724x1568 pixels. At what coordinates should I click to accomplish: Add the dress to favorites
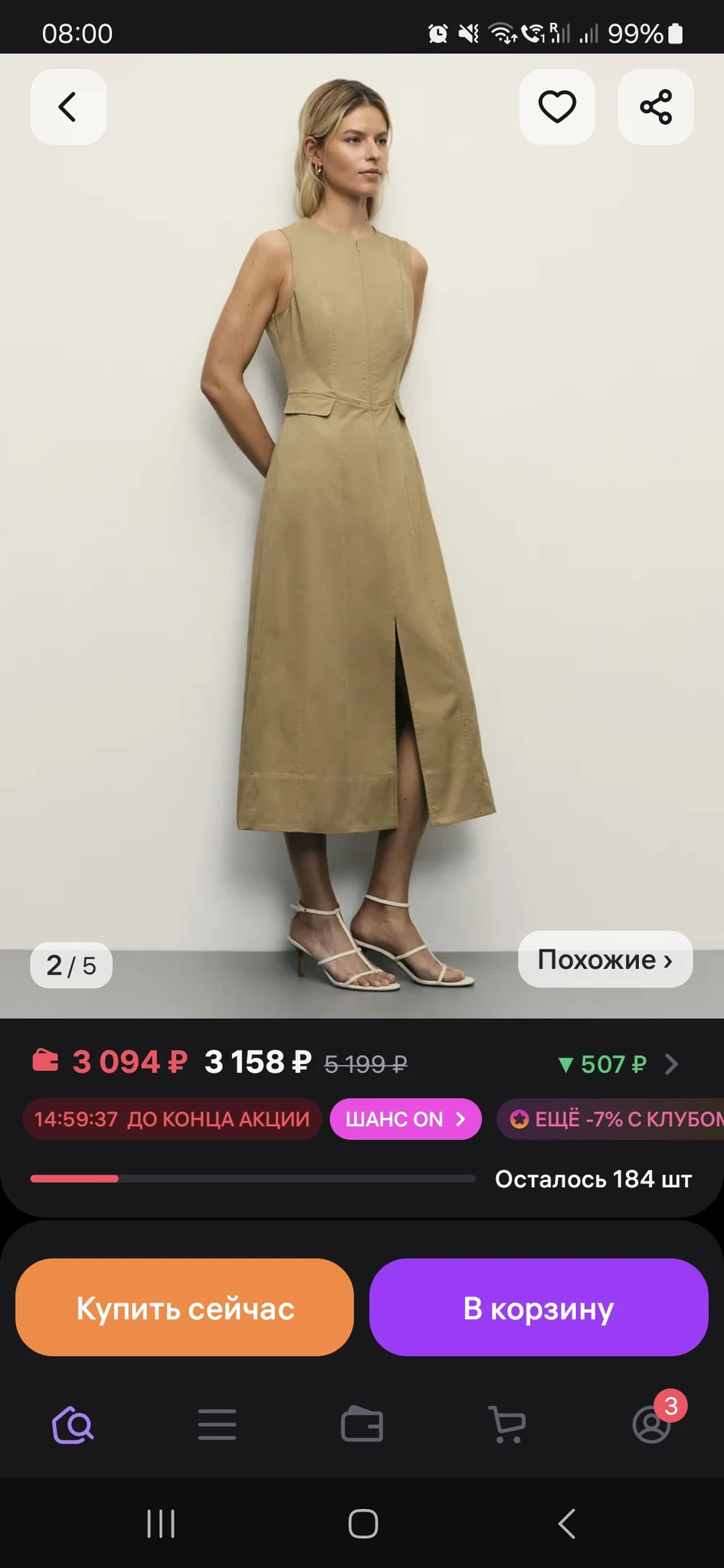pyautogui.click(x=557, y=107)
